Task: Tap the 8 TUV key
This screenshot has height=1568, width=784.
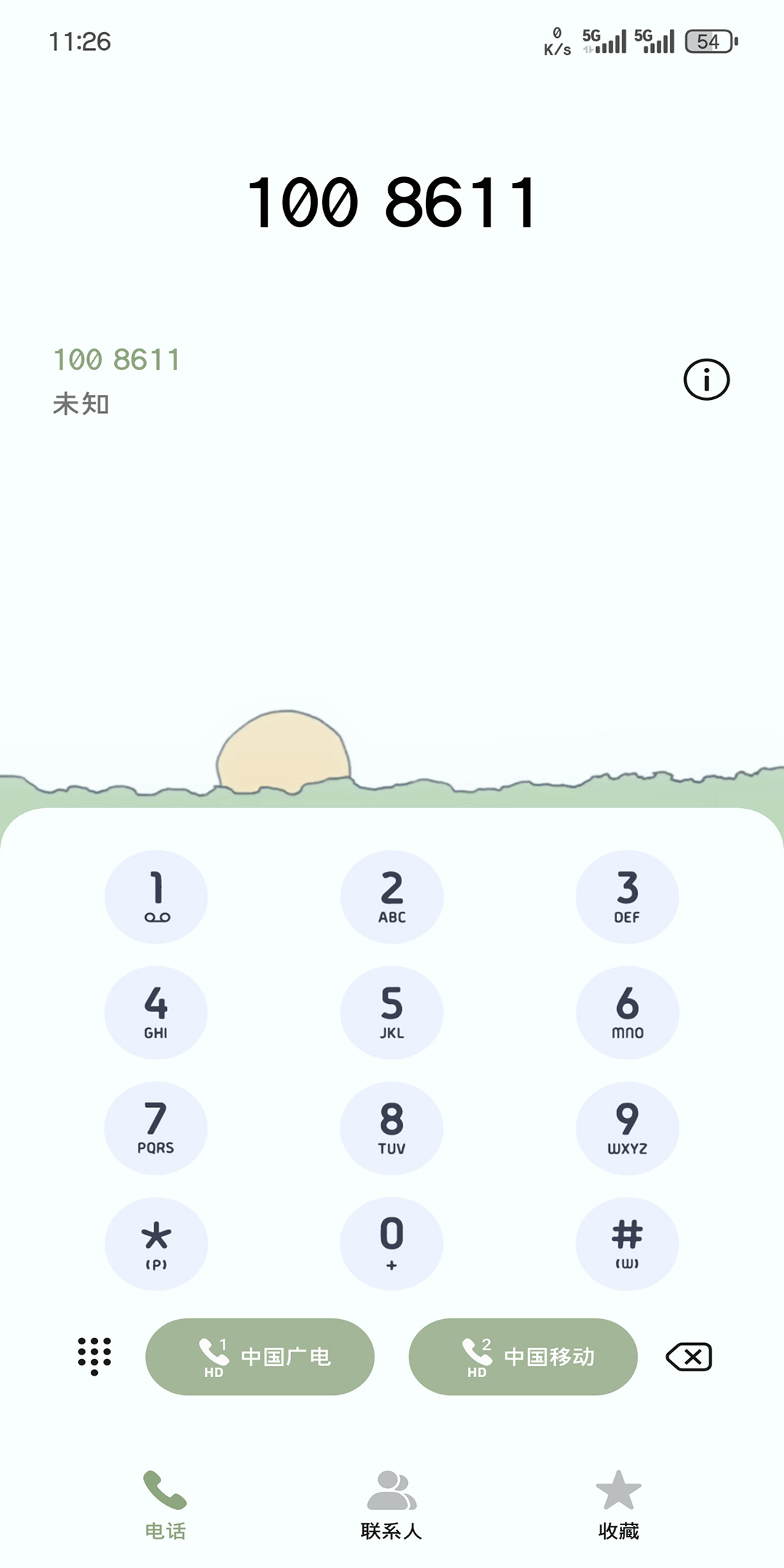Action: point(392,1127)
